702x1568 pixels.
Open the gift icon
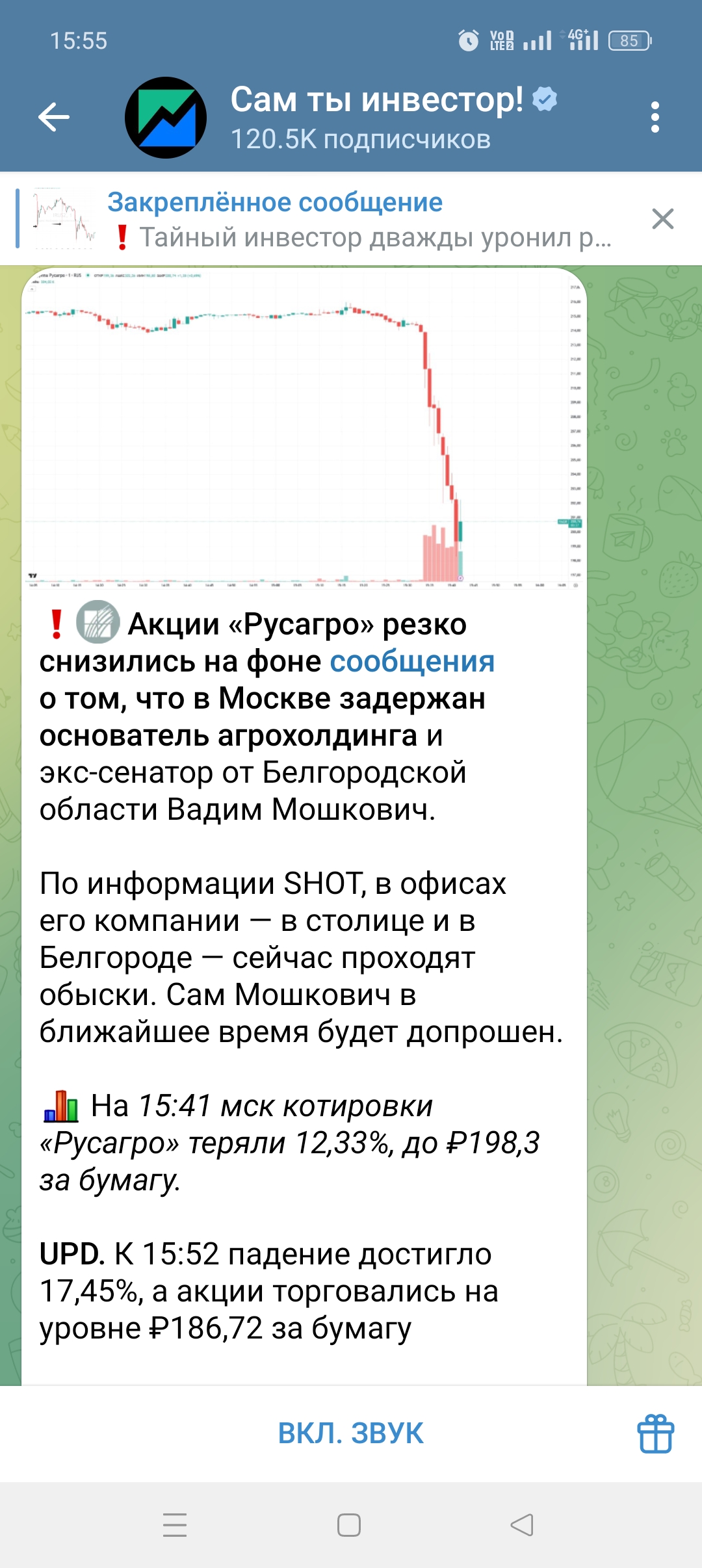(655, 1433)
